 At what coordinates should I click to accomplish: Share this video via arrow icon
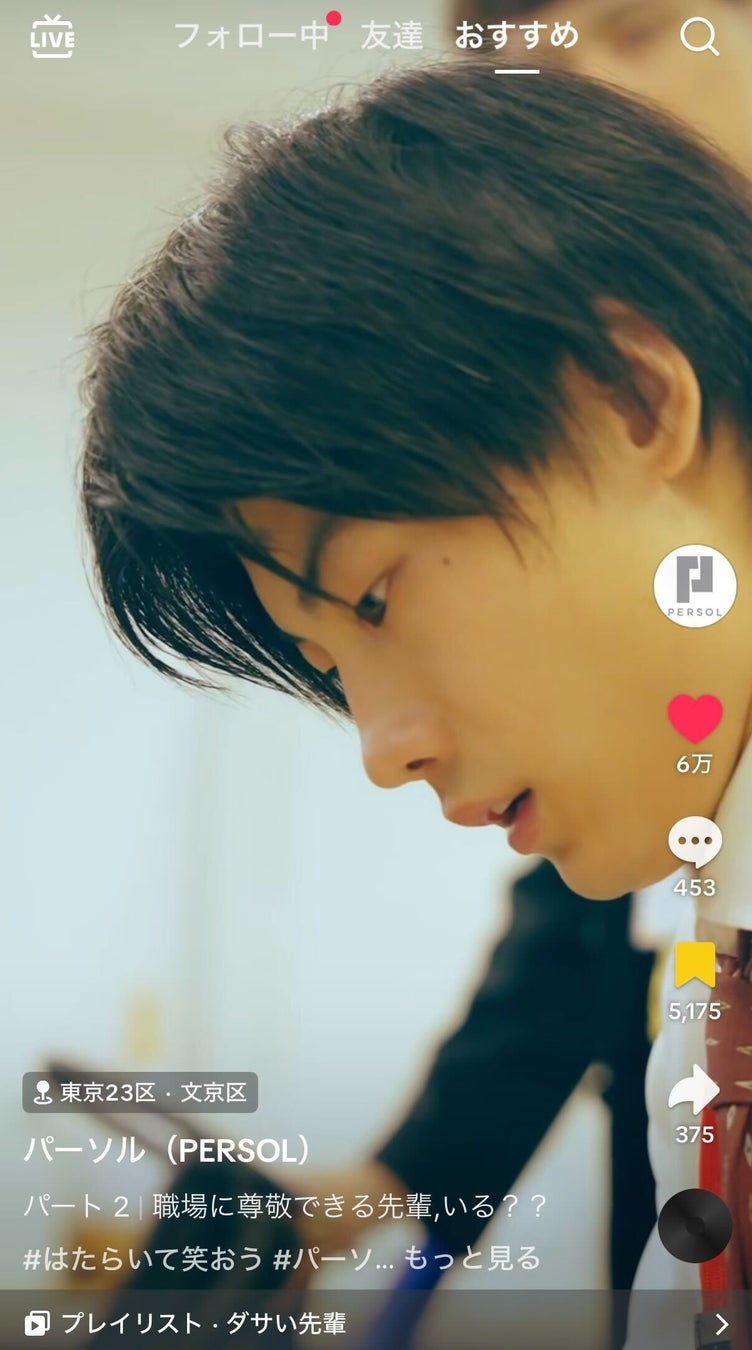pos(695,1090)
